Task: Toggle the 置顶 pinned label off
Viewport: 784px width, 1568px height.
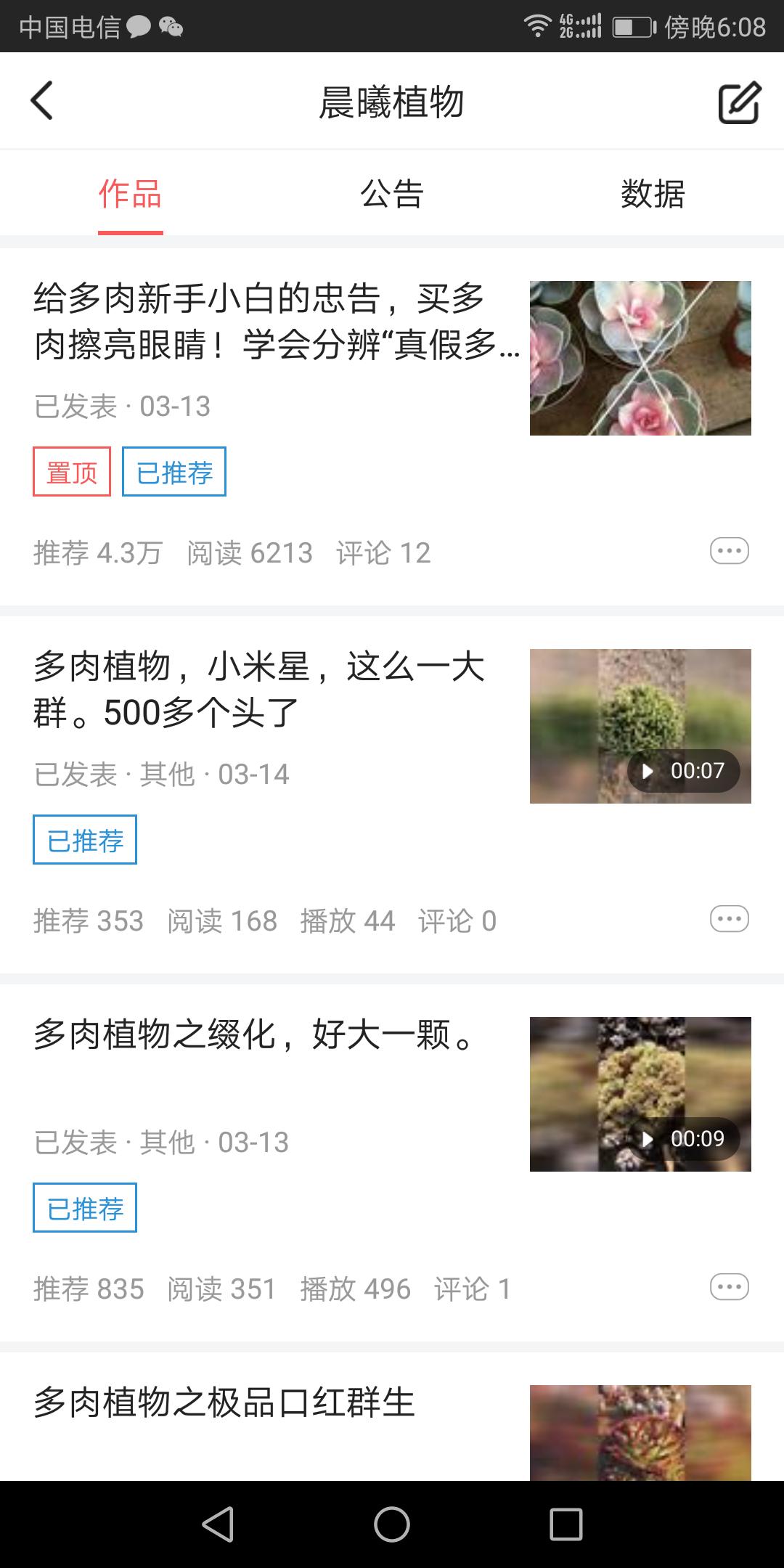Action: 71,473
